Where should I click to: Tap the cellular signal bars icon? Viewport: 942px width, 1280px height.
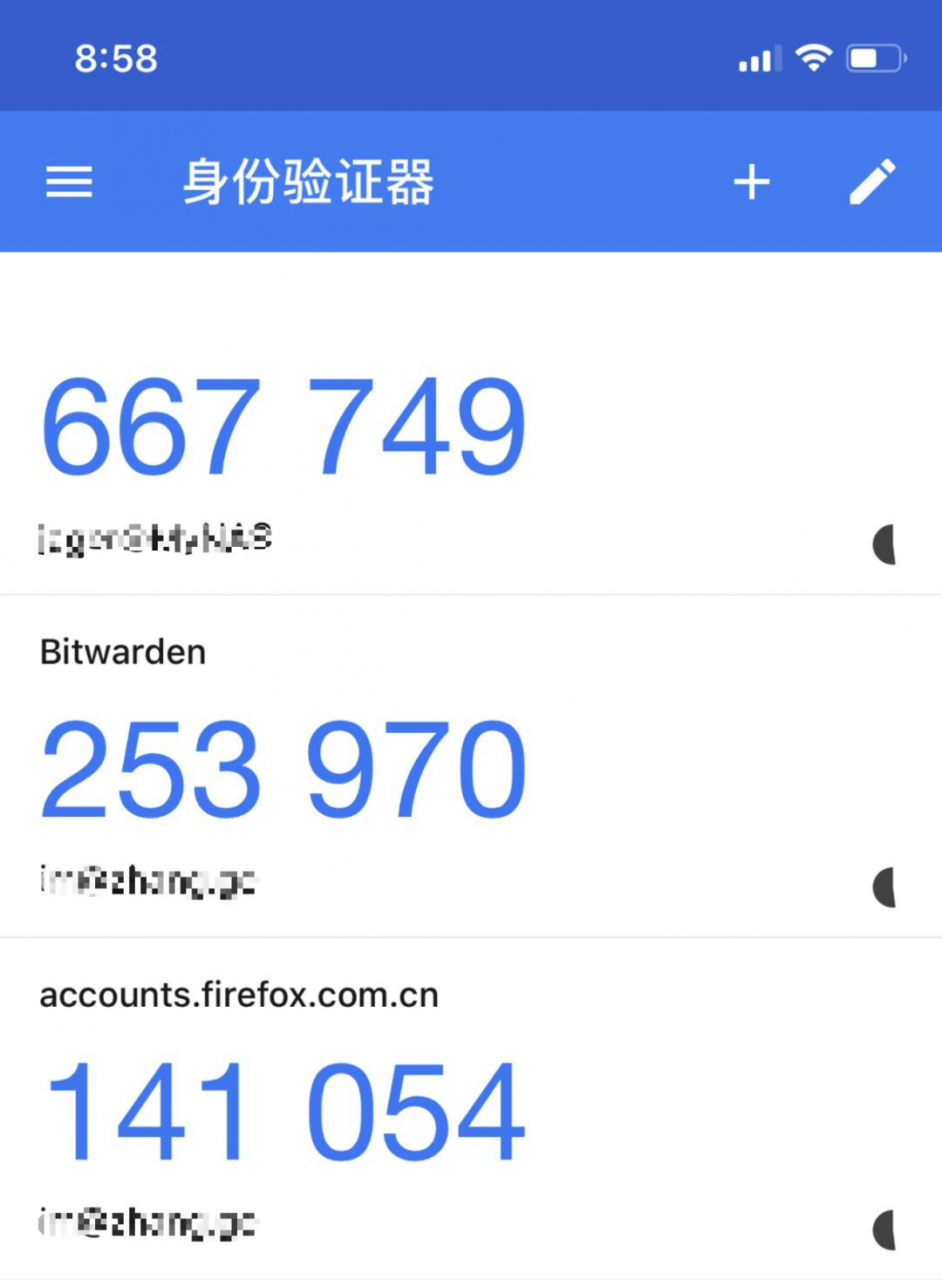pos(760,57)
